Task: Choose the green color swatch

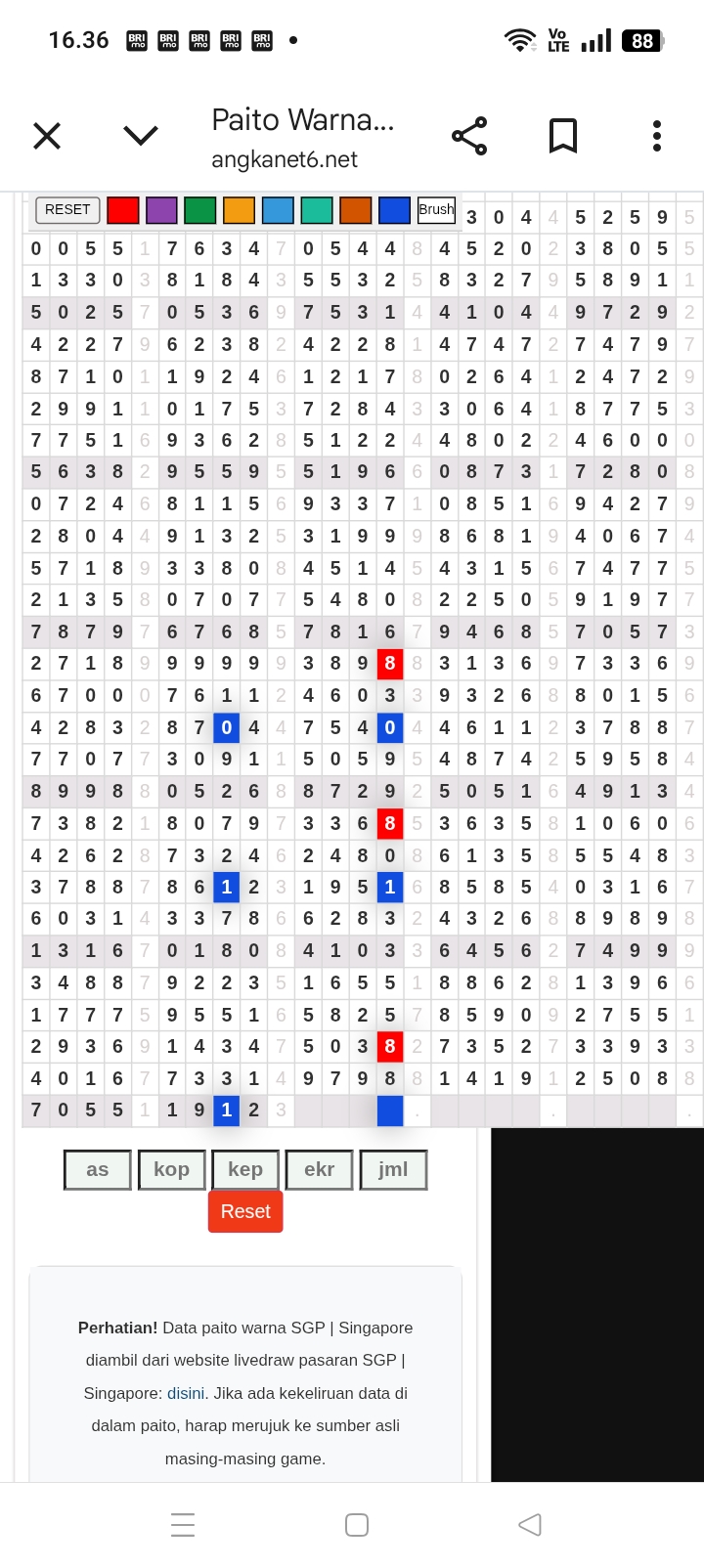Action: pos(200,210)
